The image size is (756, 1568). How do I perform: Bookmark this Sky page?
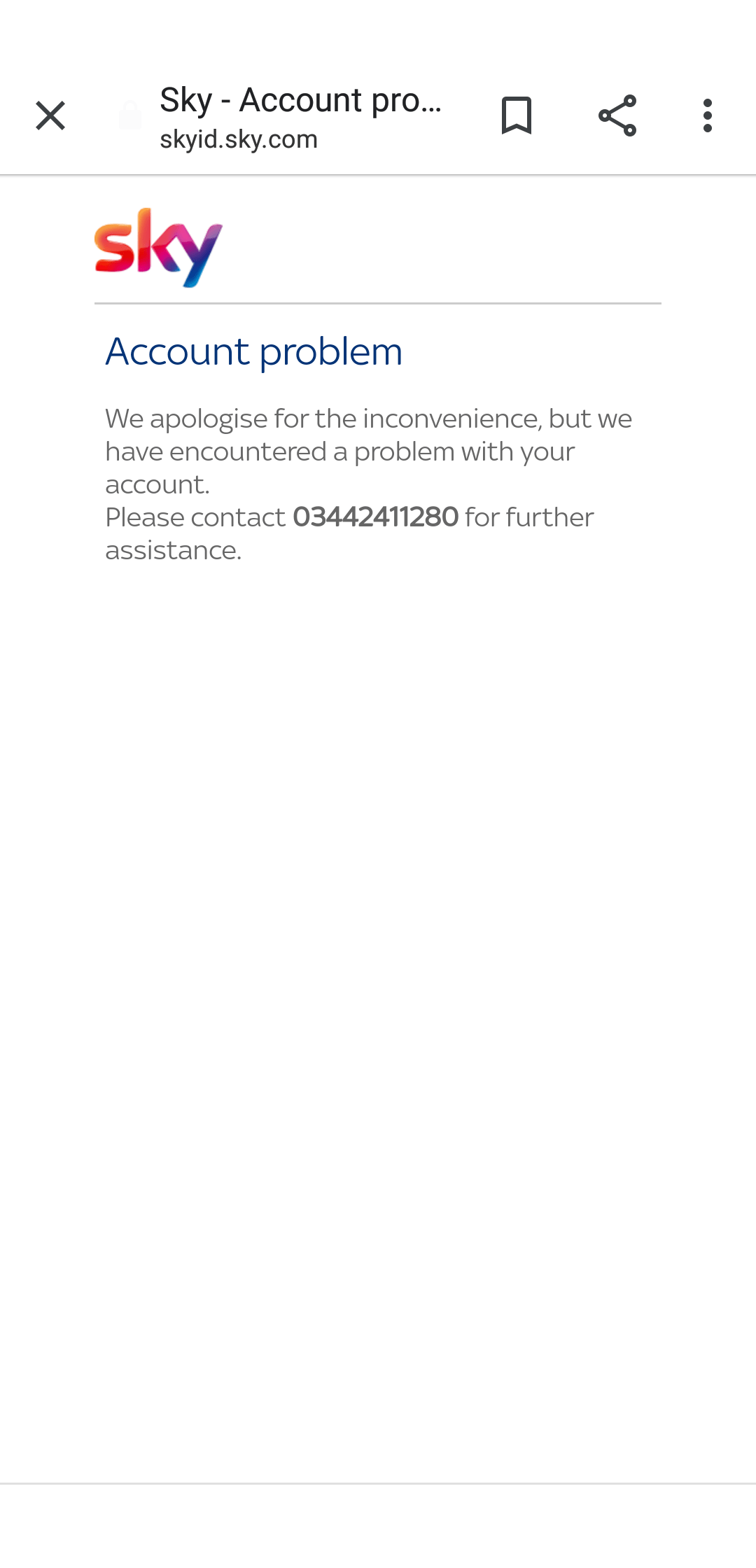click(x=517, y=115)
